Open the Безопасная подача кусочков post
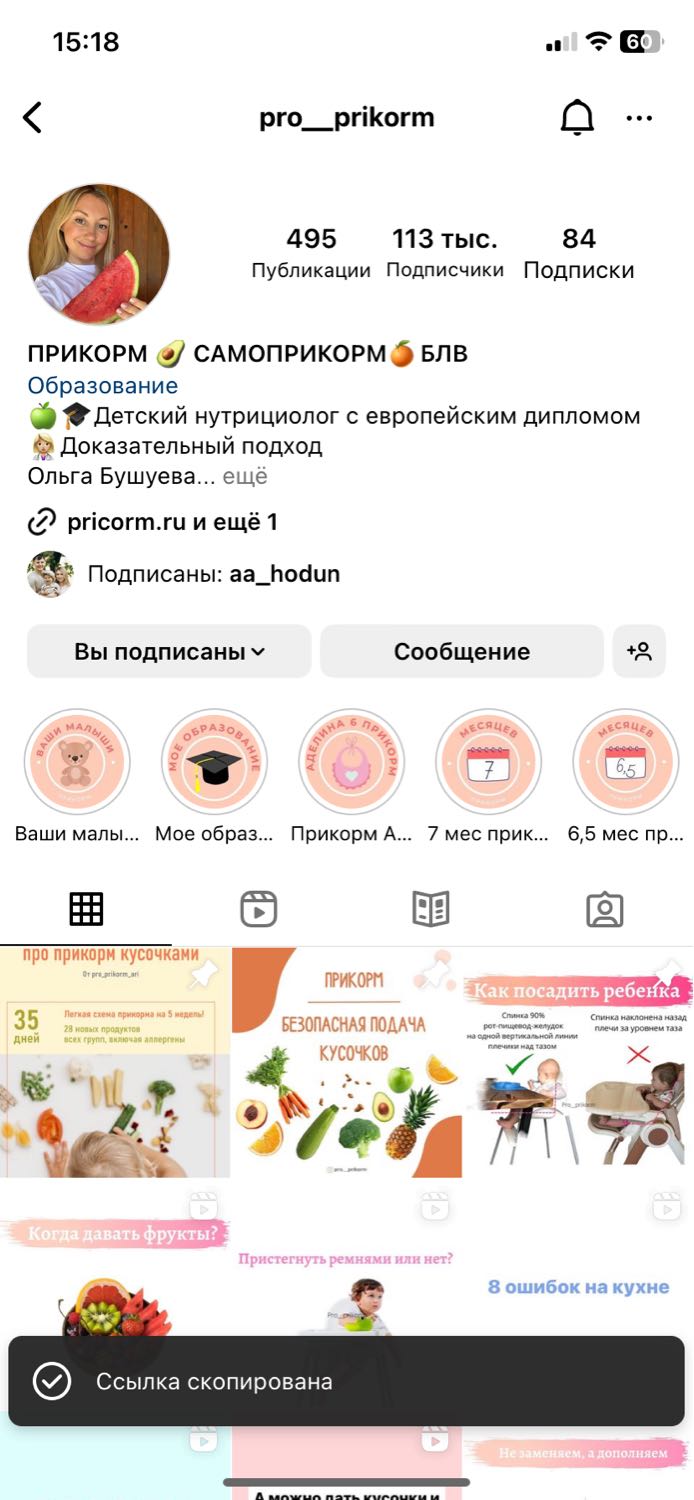 pos(347,1062)
